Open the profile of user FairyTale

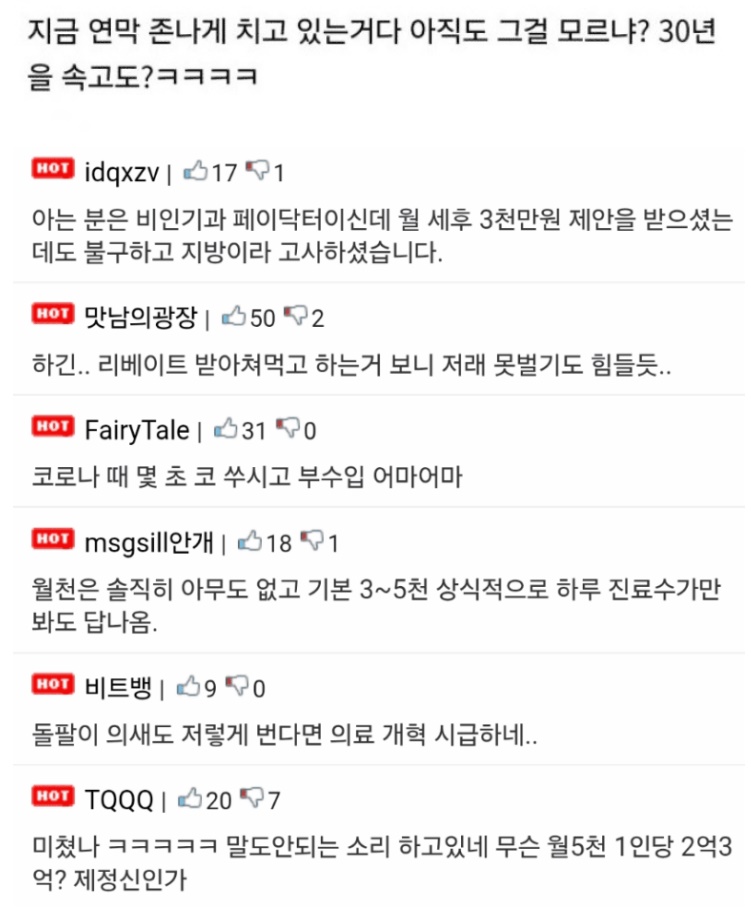point(137,431)
